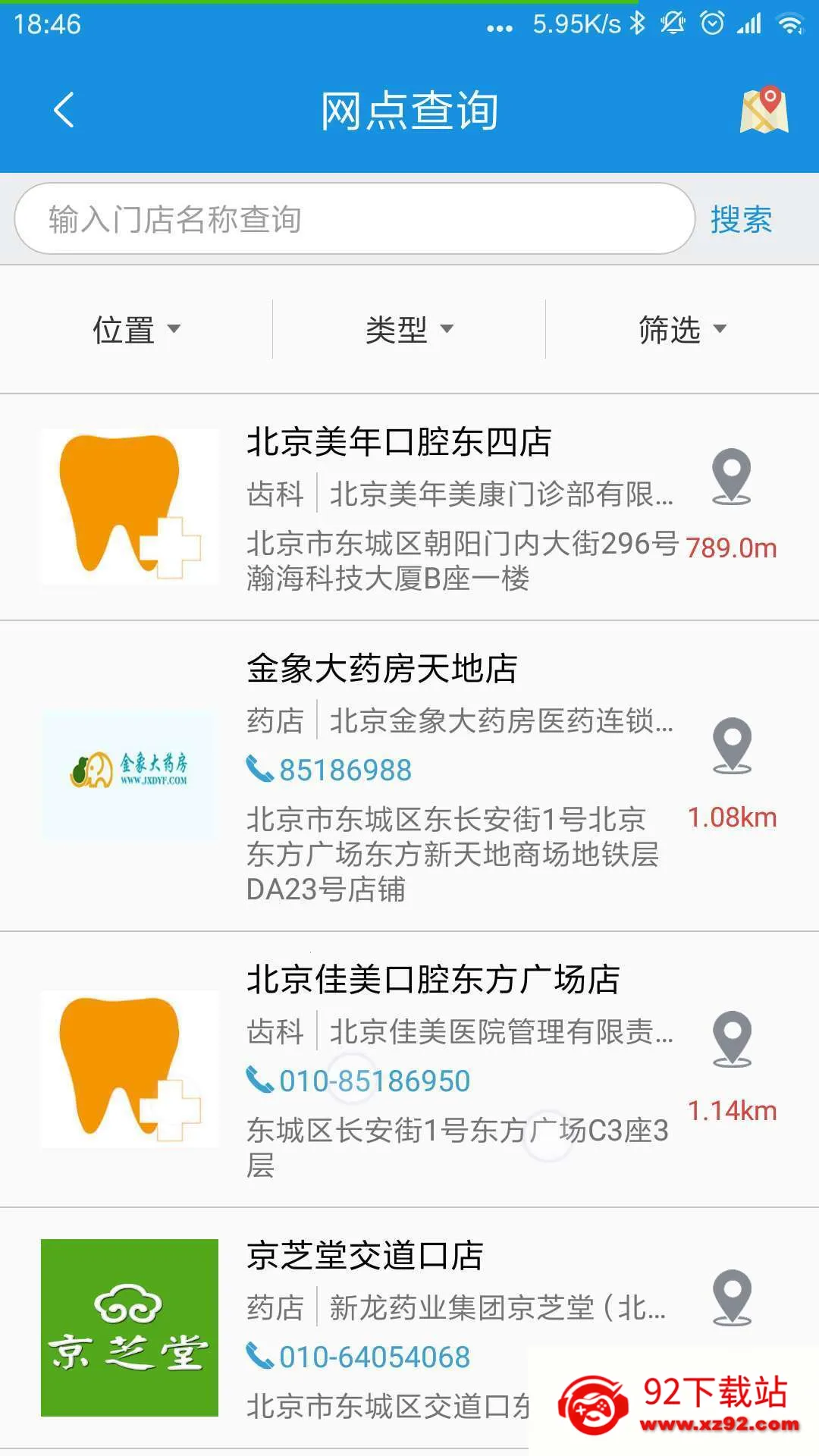Viewport: 819px width, 1456px height.
Task: Expand the 筛选 dropdown
Action: pos(682,329)
